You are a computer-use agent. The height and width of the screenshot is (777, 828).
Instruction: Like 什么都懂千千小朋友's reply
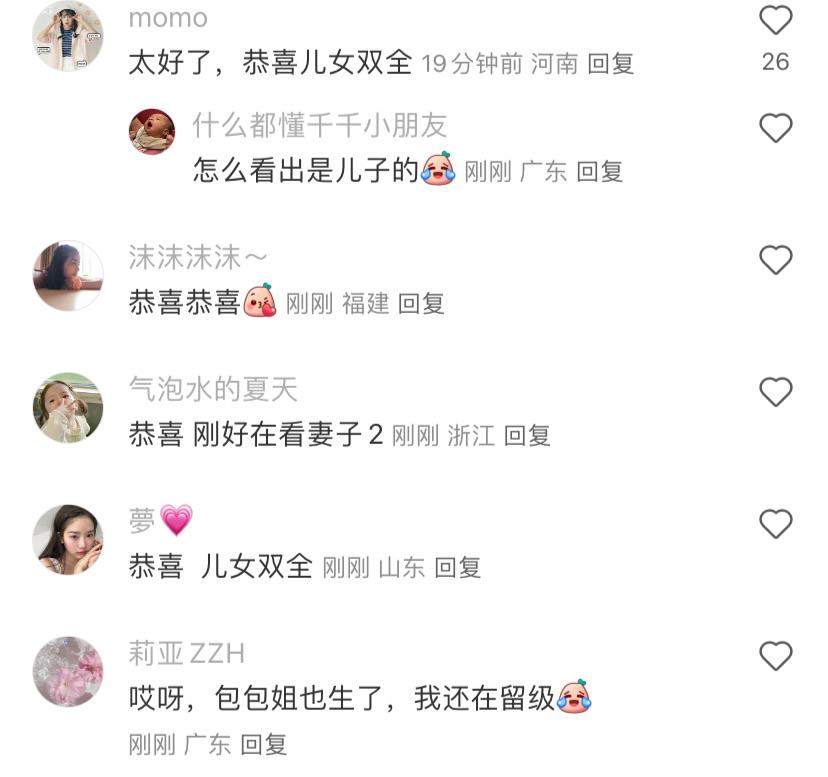tap(776, 128)
